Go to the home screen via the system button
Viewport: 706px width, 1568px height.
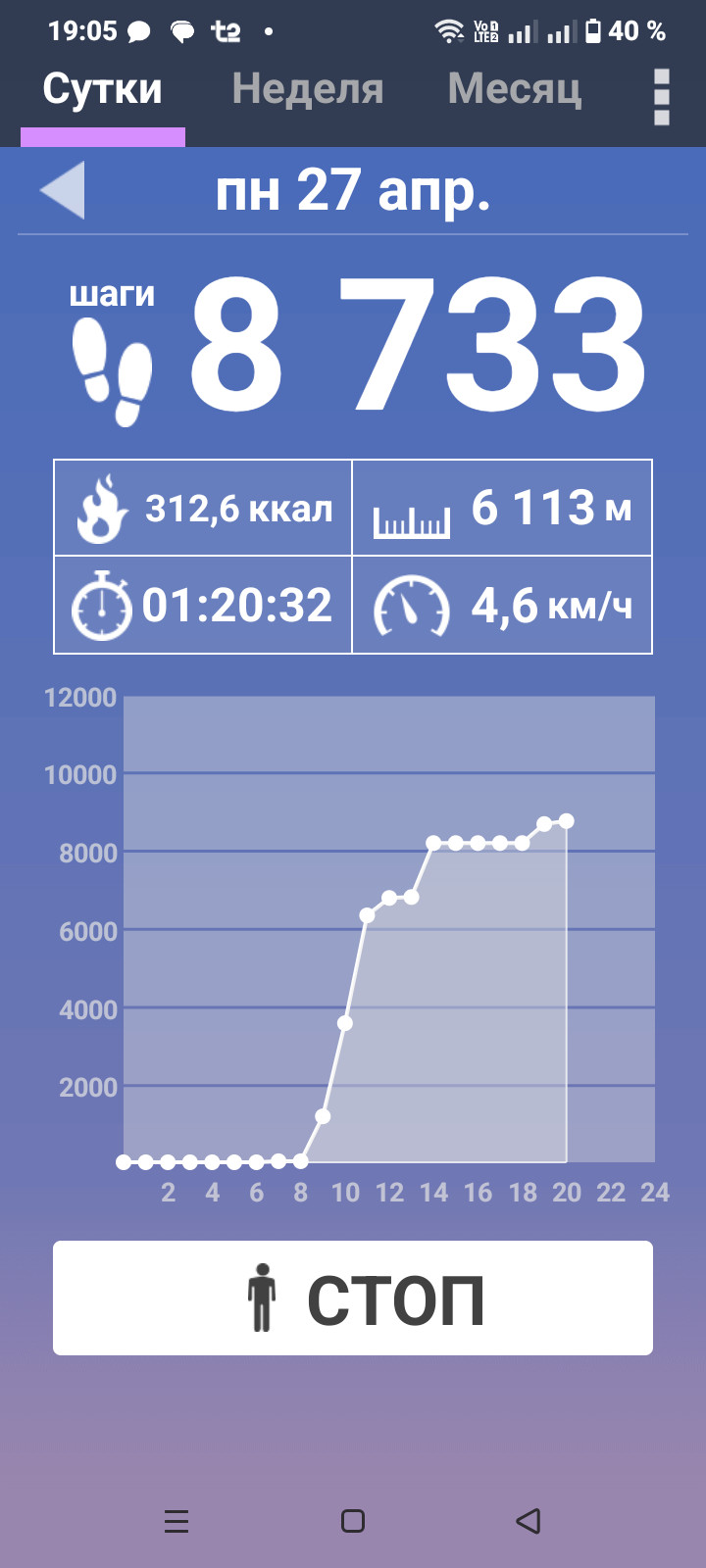point(353,1521)
